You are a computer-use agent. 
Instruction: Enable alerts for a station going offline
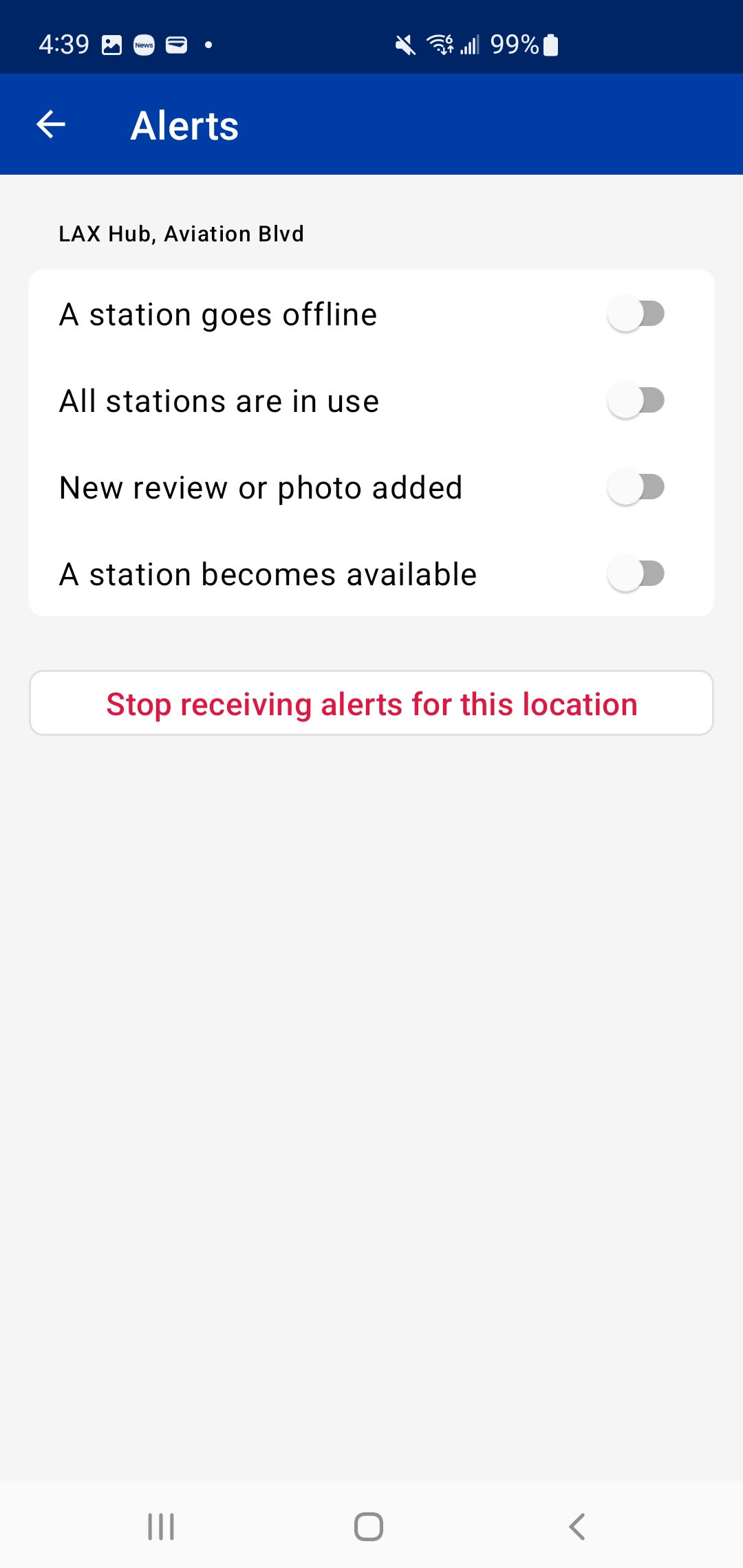tap(636, 314)
